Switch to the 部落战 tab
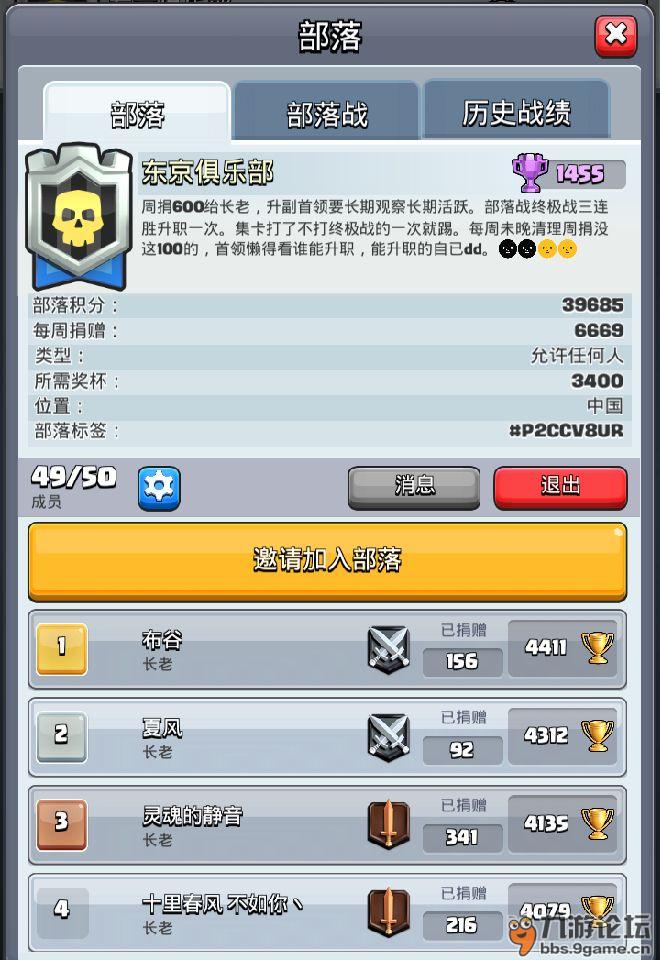 point(327,114)
